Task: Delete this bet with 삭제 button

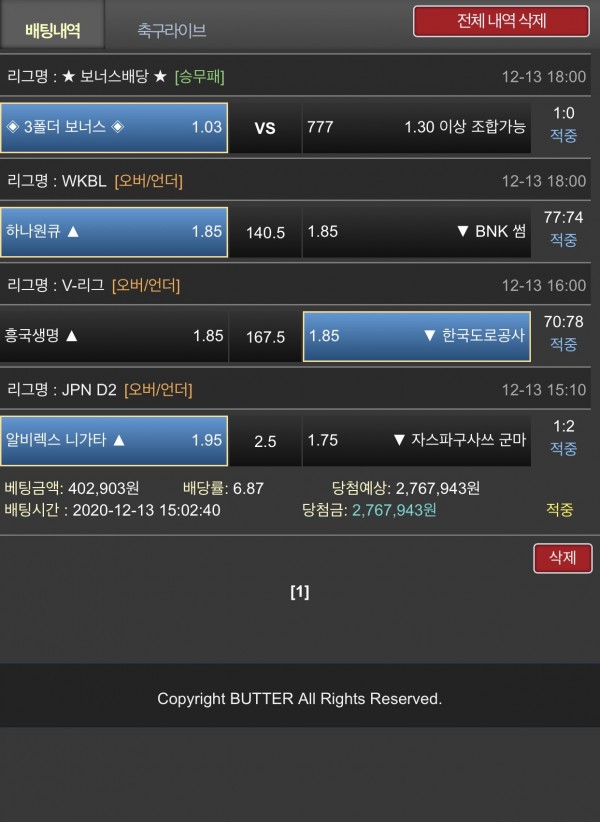Action: tap(562, 557)
